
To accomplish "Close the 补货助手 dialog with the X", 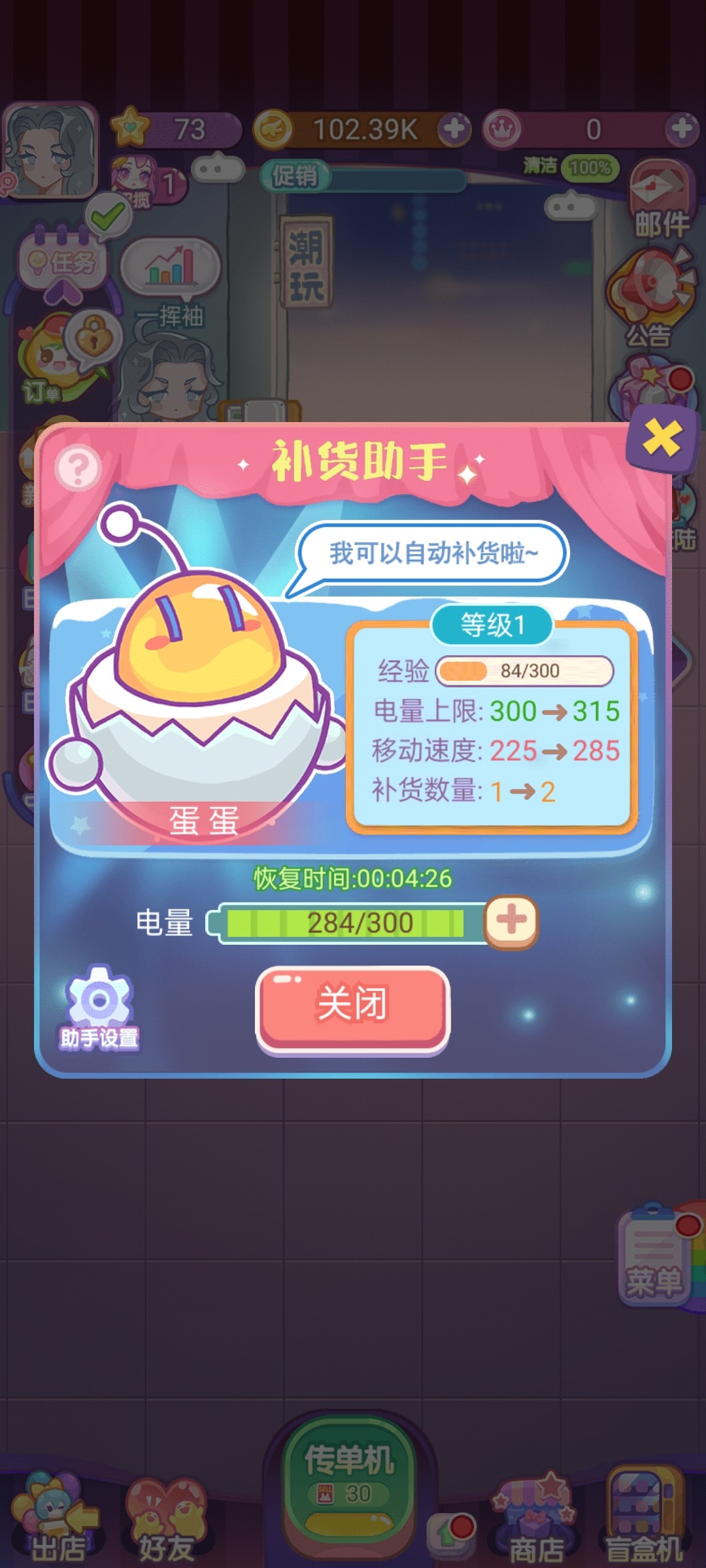I will coord(662,438).
